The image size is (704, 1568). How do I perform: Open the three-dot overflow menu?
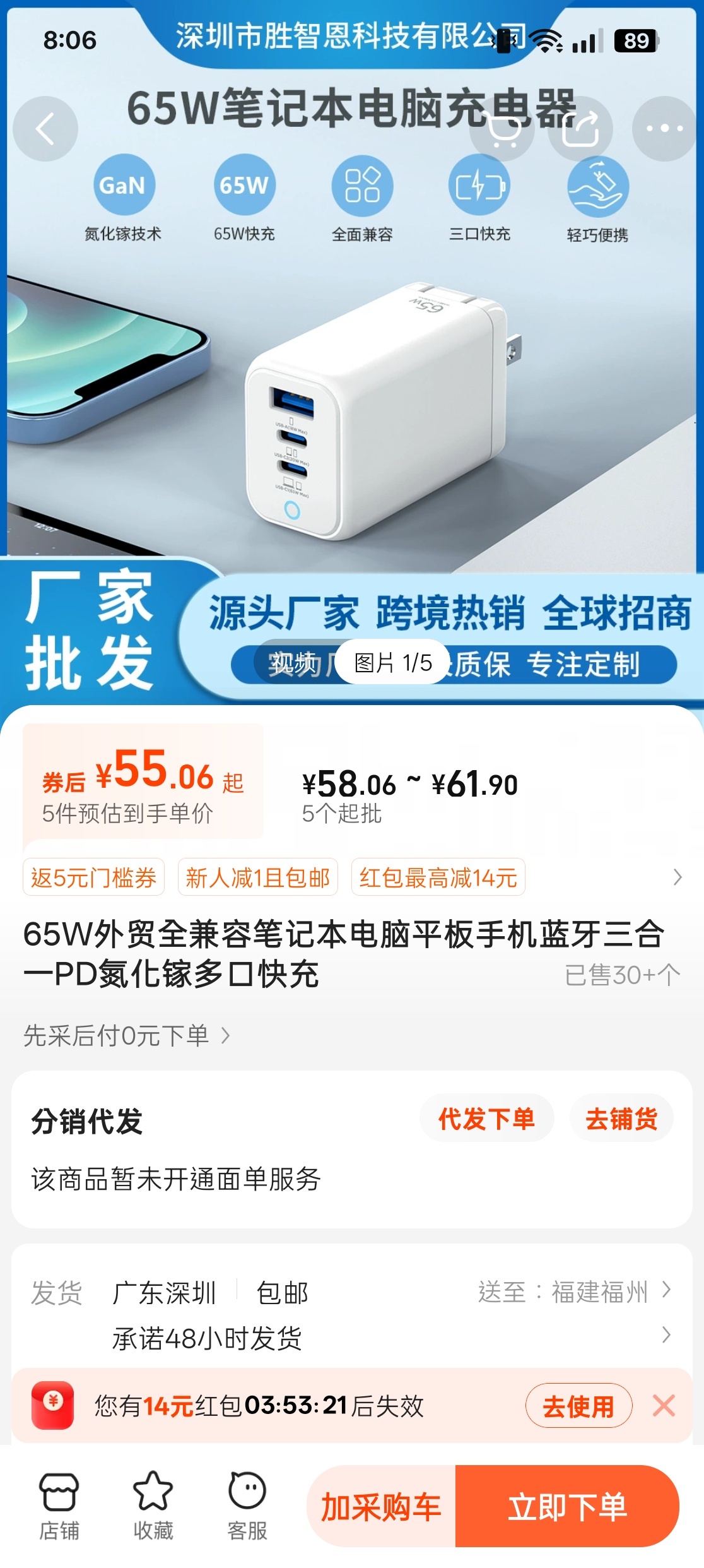664,129
